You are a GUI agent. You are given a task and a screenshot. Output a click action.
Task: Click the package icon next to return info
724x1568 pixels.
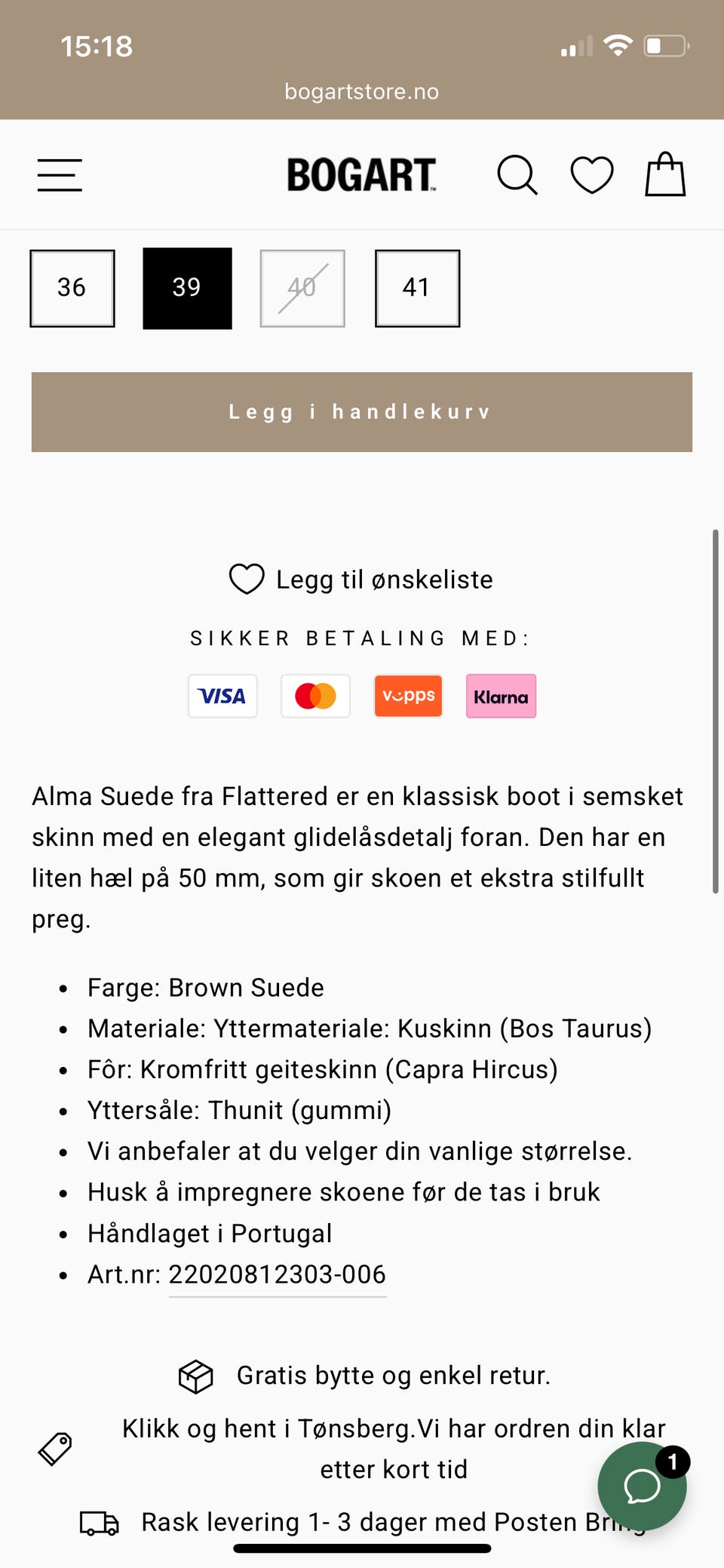[195, 1375]
